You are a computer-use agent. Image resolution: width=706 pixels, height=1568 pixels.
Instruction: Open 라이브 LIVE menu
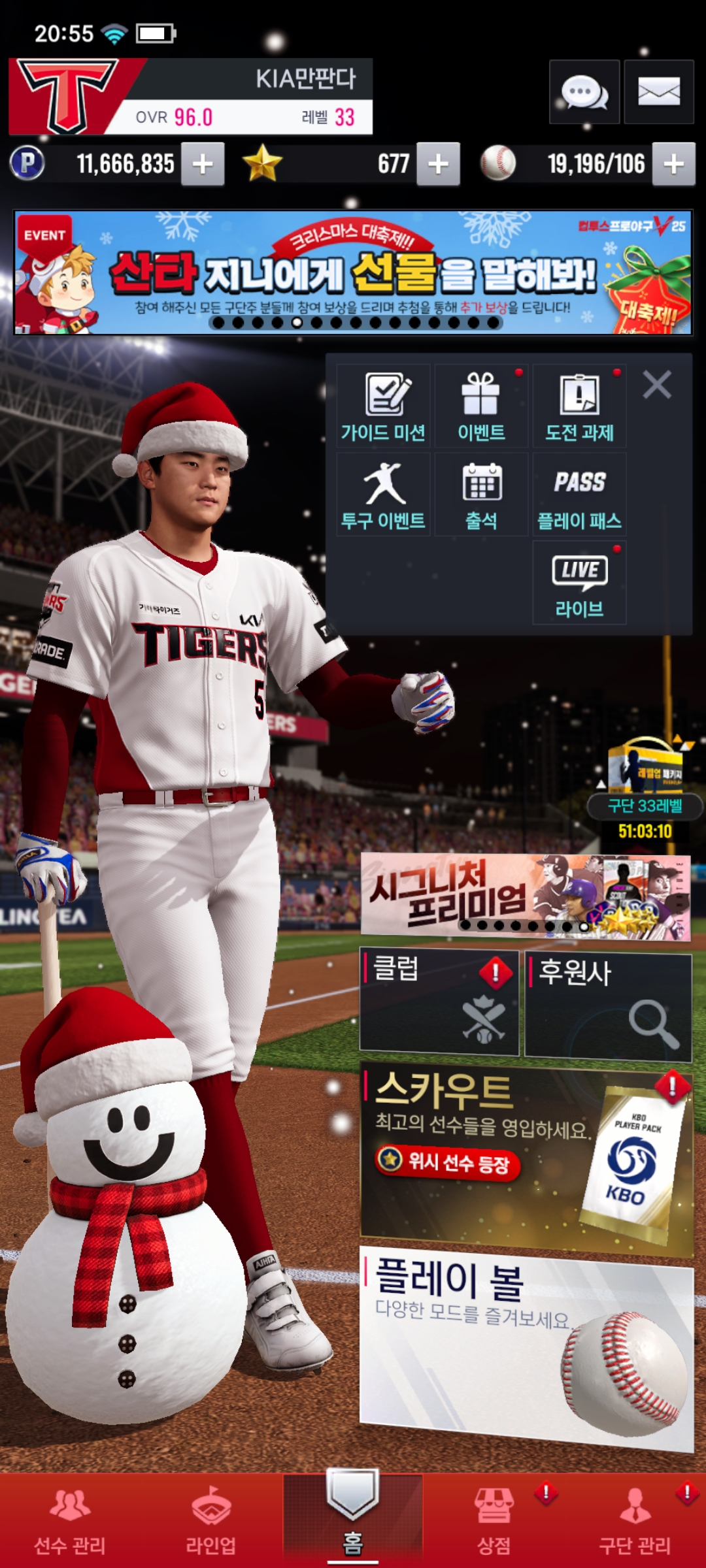click(x=579, y=583)
